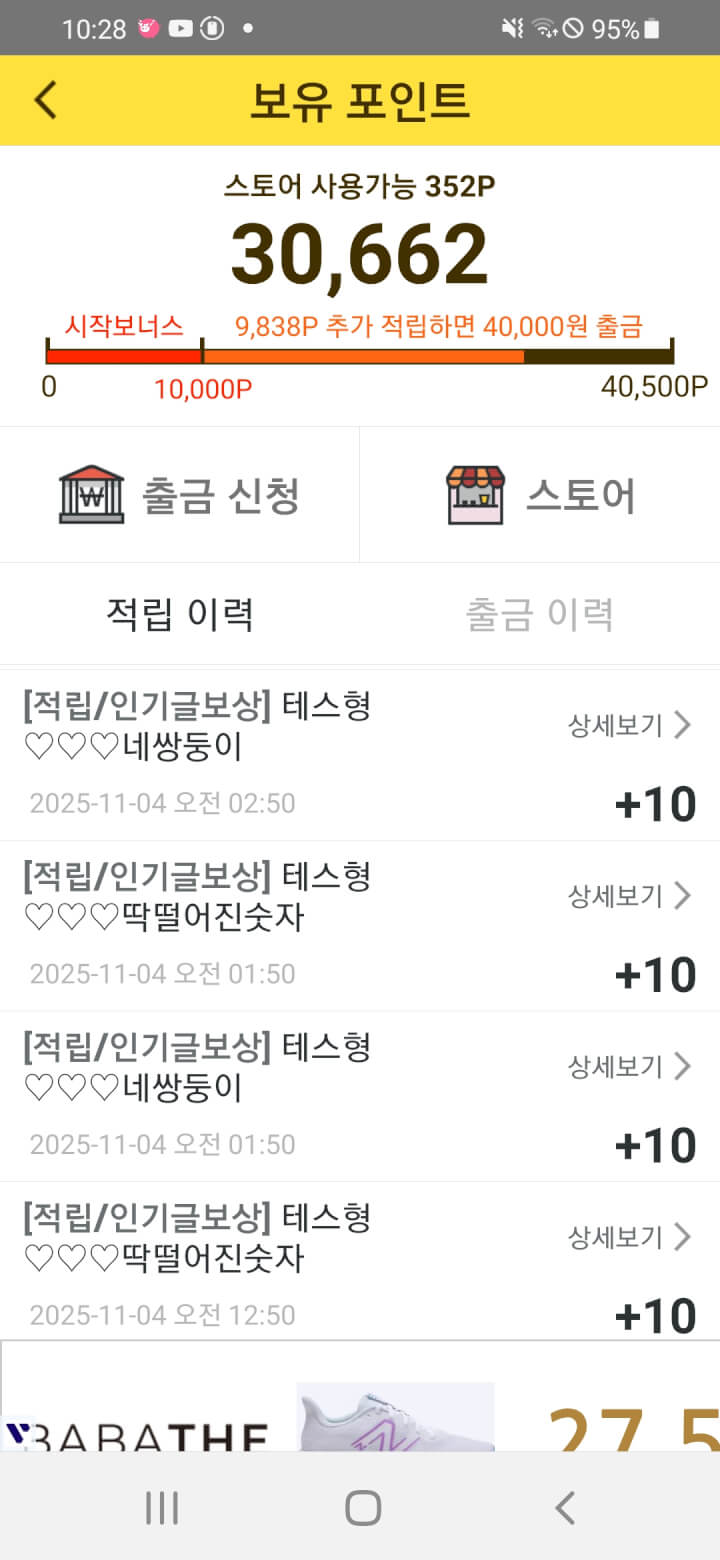Screen dimensions: 720x1560
Task: Open 출금 신청 withdrawal request
Action: tap(180, 495)
